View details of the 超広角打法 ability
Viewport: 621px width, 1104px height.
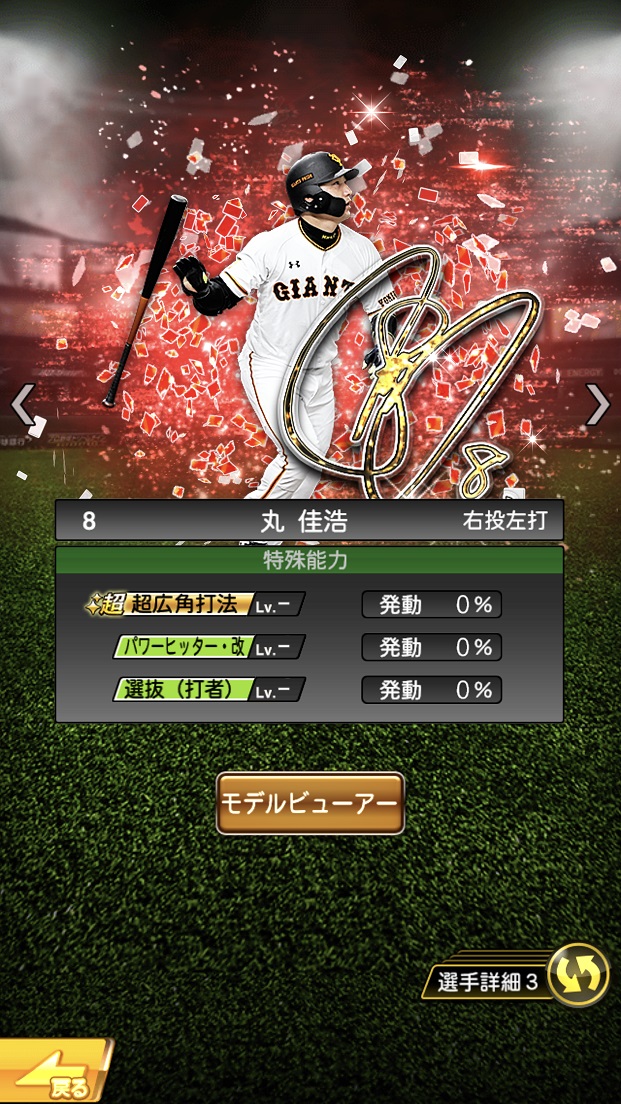click(195, 604)
